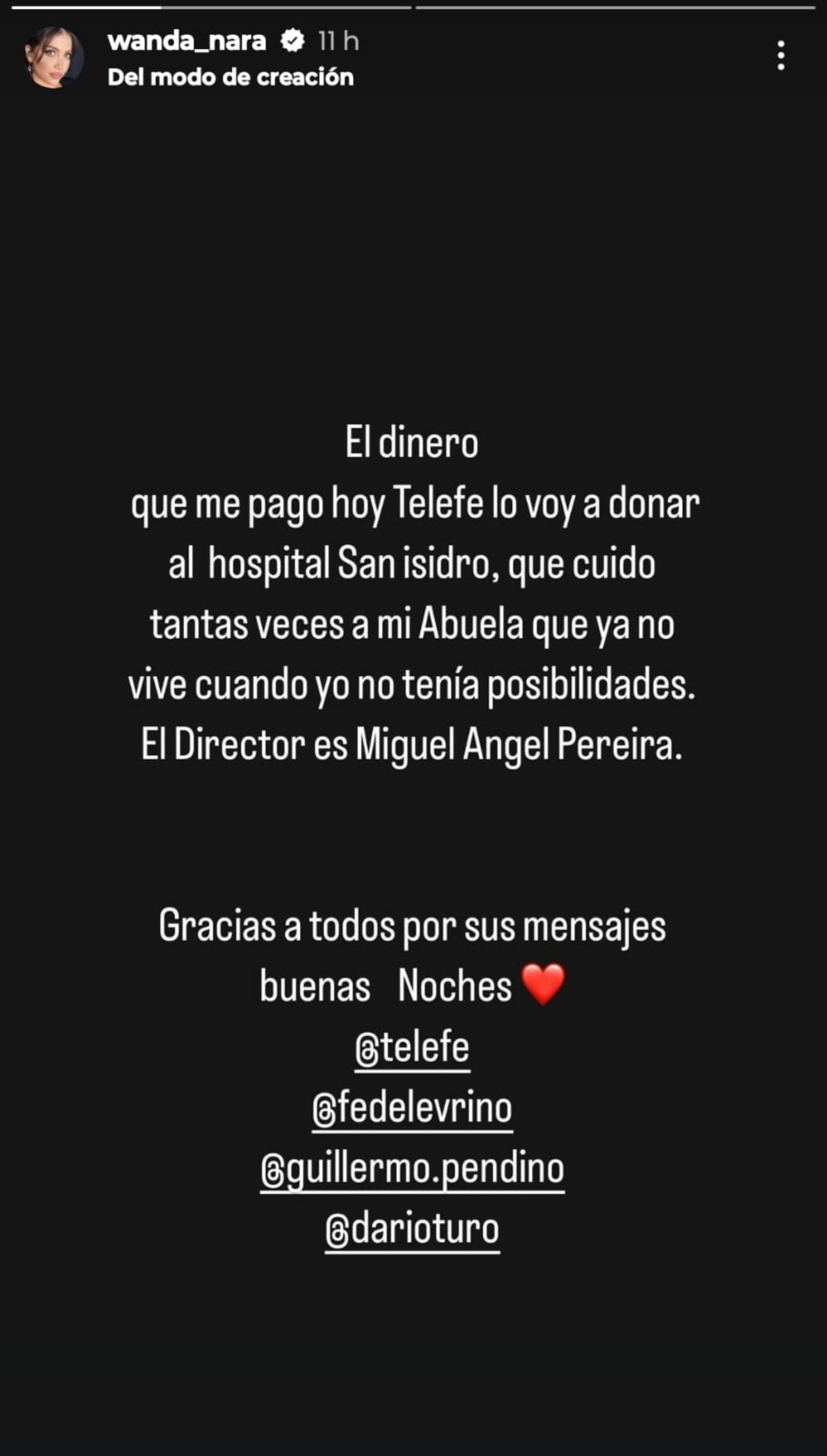The width and height of the screenshot is (827, 1456).
Task: Go to @guillermo.pendino's profile
Action: (412, 1169)
